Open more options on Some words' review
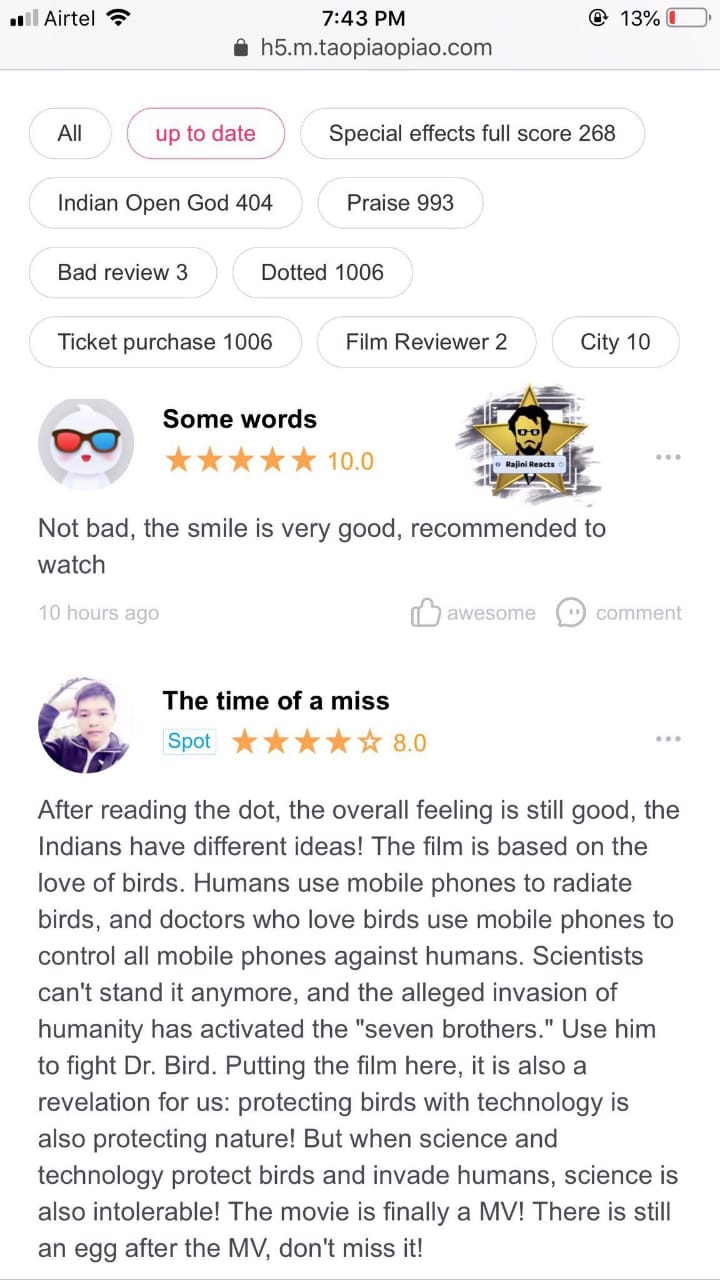Viewport: 720px width, 1280px height. (668, 457)
